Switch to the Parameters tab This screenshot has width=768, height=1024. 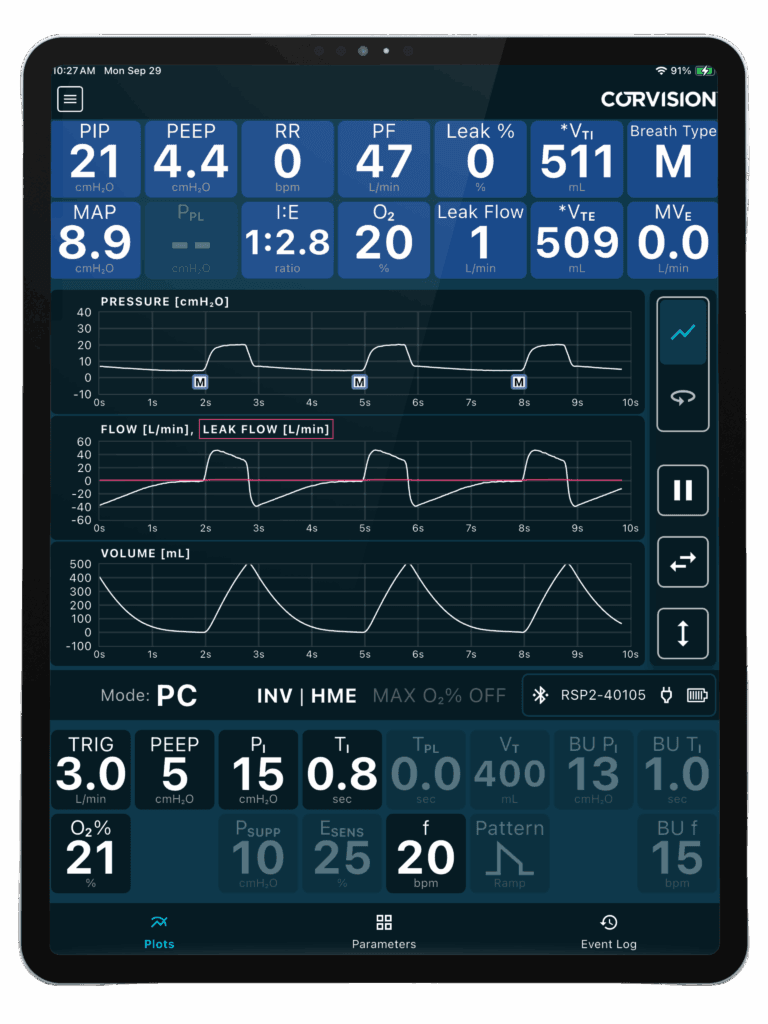[384, 930]
